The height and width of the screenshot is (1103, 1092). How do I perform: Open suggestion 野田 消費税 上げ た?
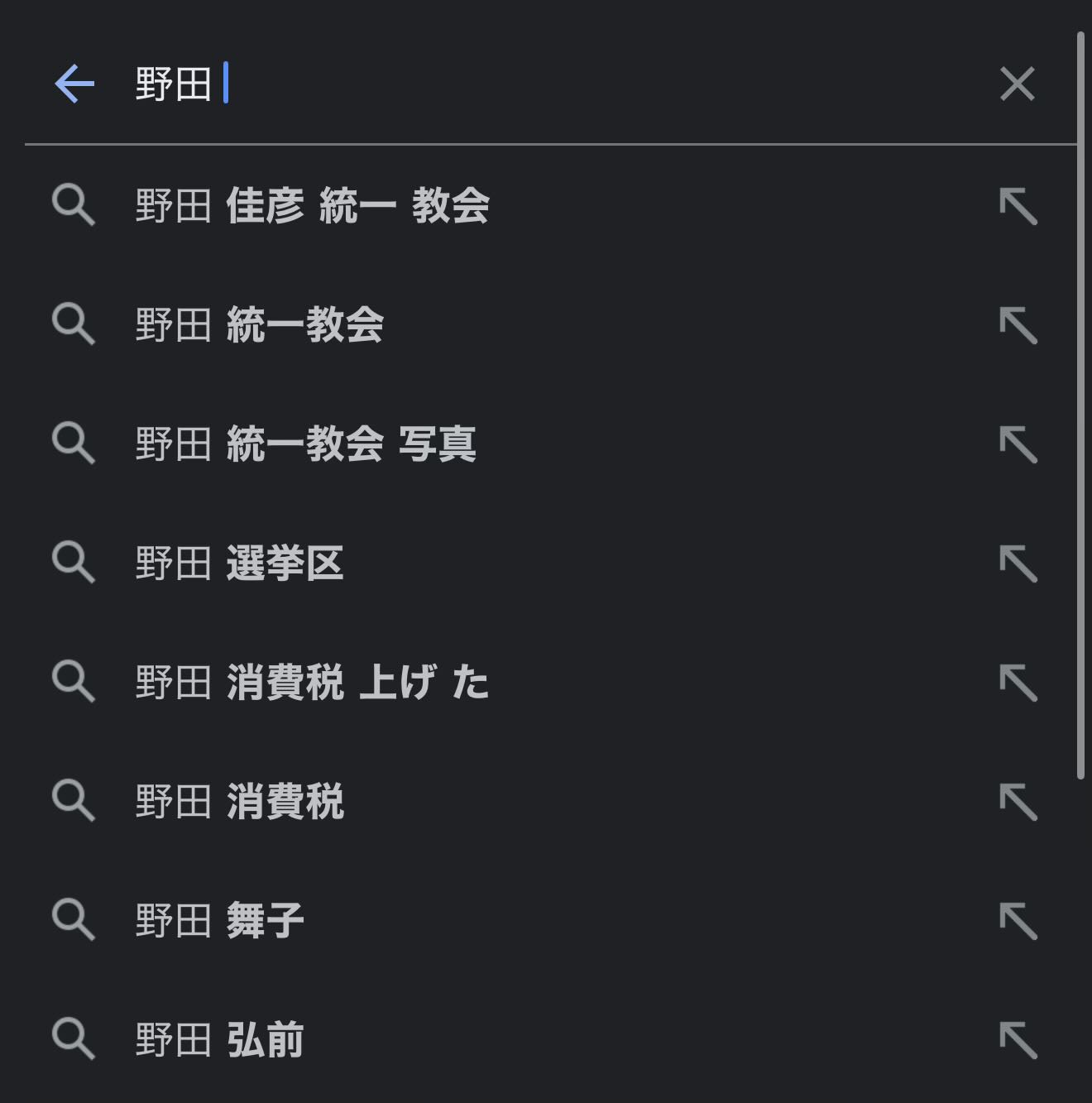click(313, 683)
